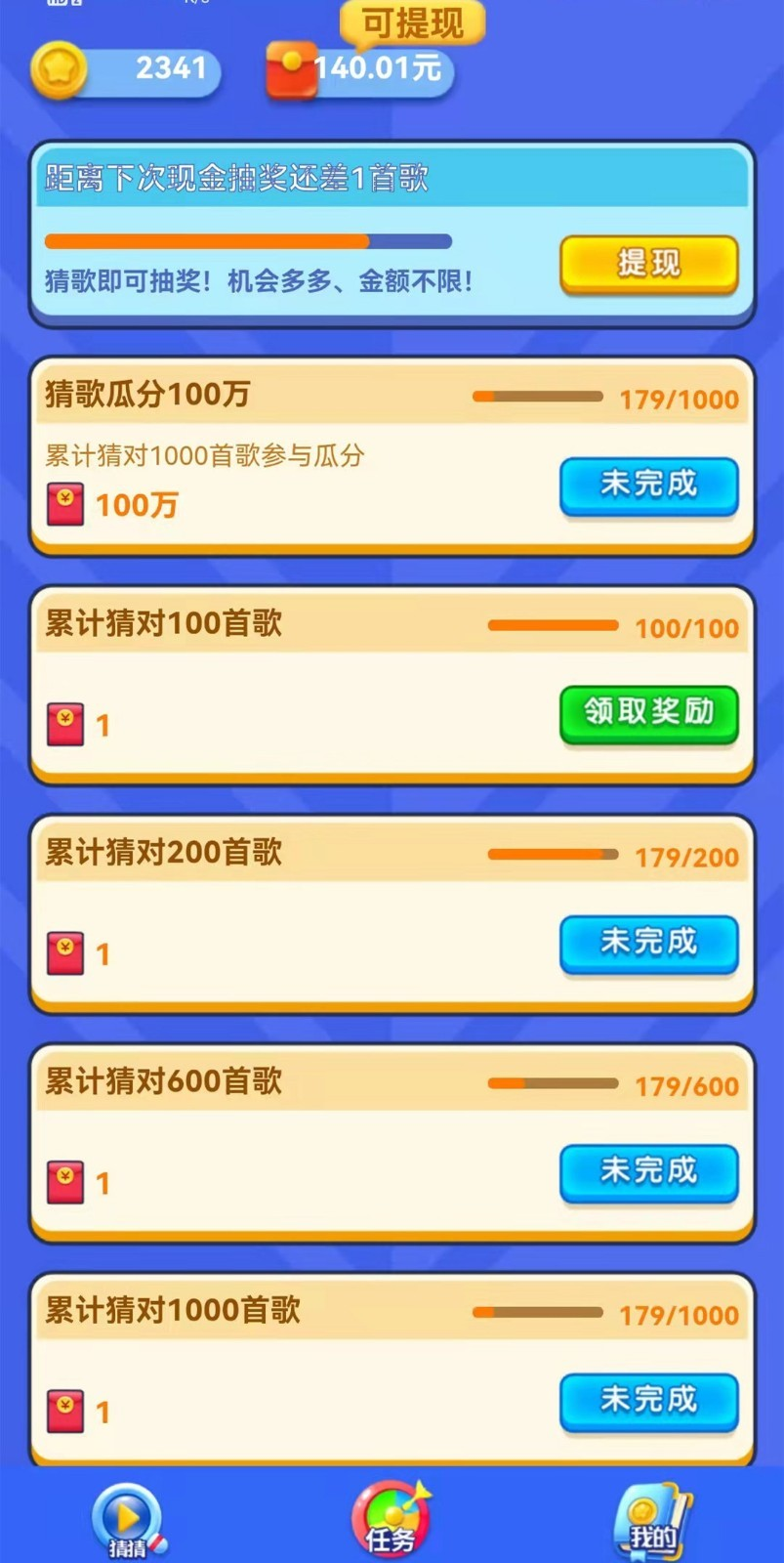Click the gold coin balance icon
The width and height of the screenshot is (784, 1563).
pyautogui.click(x=61, y=68)
